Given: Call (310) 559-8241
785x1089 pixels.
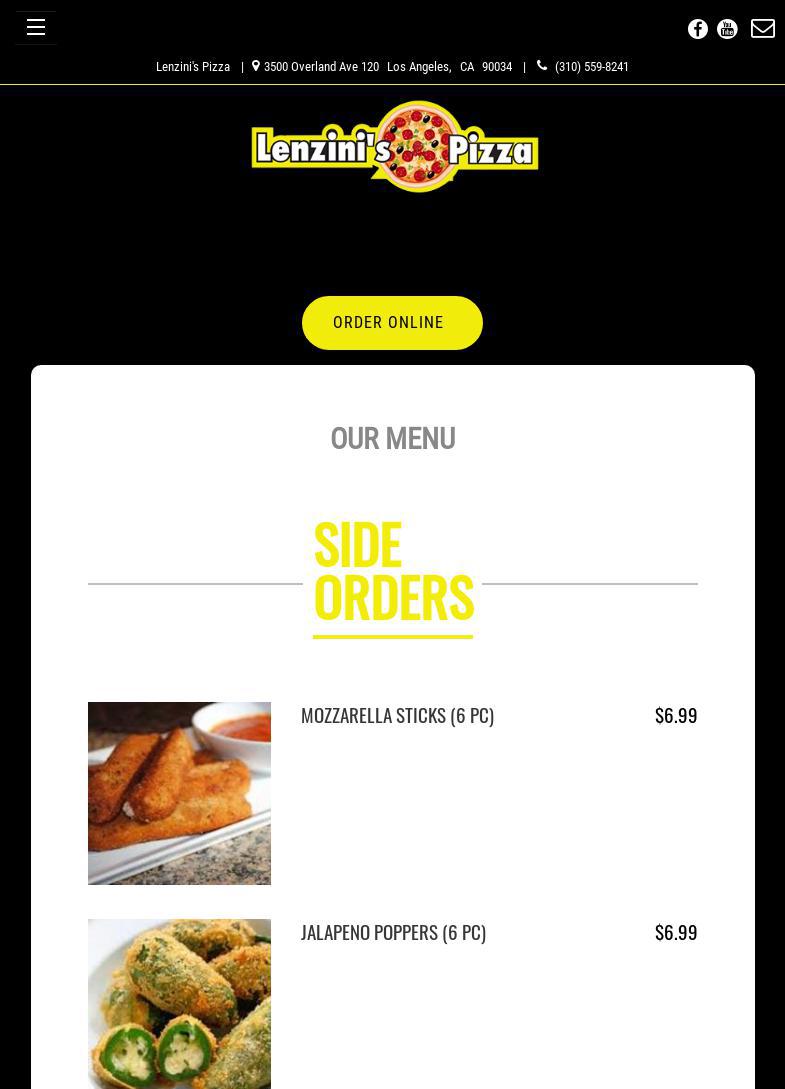Looking at the screenshot, I should 591,67.
